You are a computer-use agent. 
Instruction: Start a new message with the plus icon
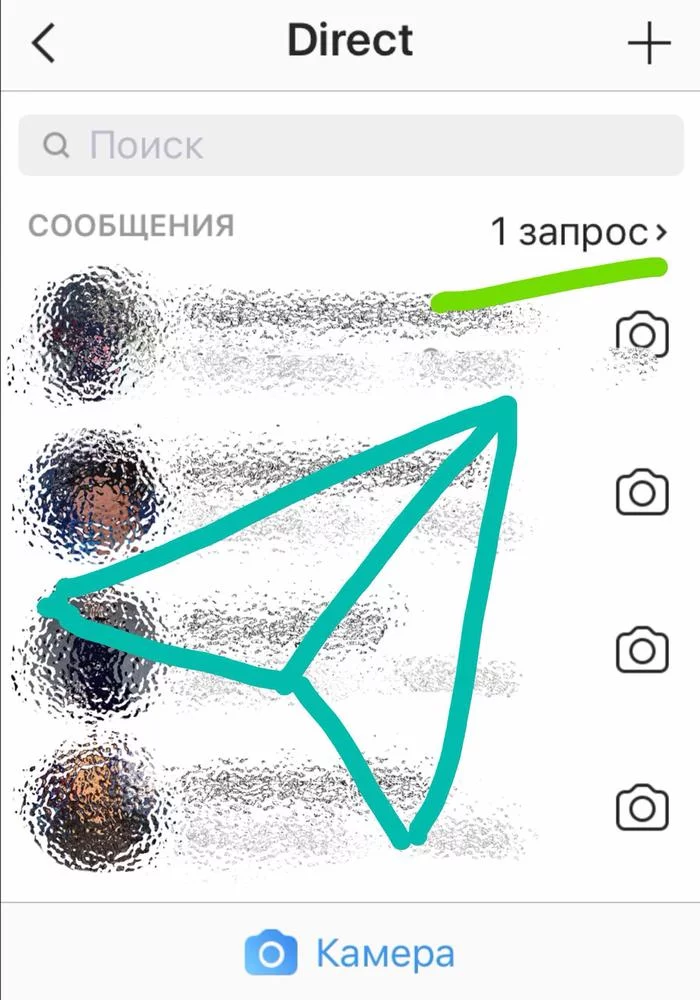648,44
